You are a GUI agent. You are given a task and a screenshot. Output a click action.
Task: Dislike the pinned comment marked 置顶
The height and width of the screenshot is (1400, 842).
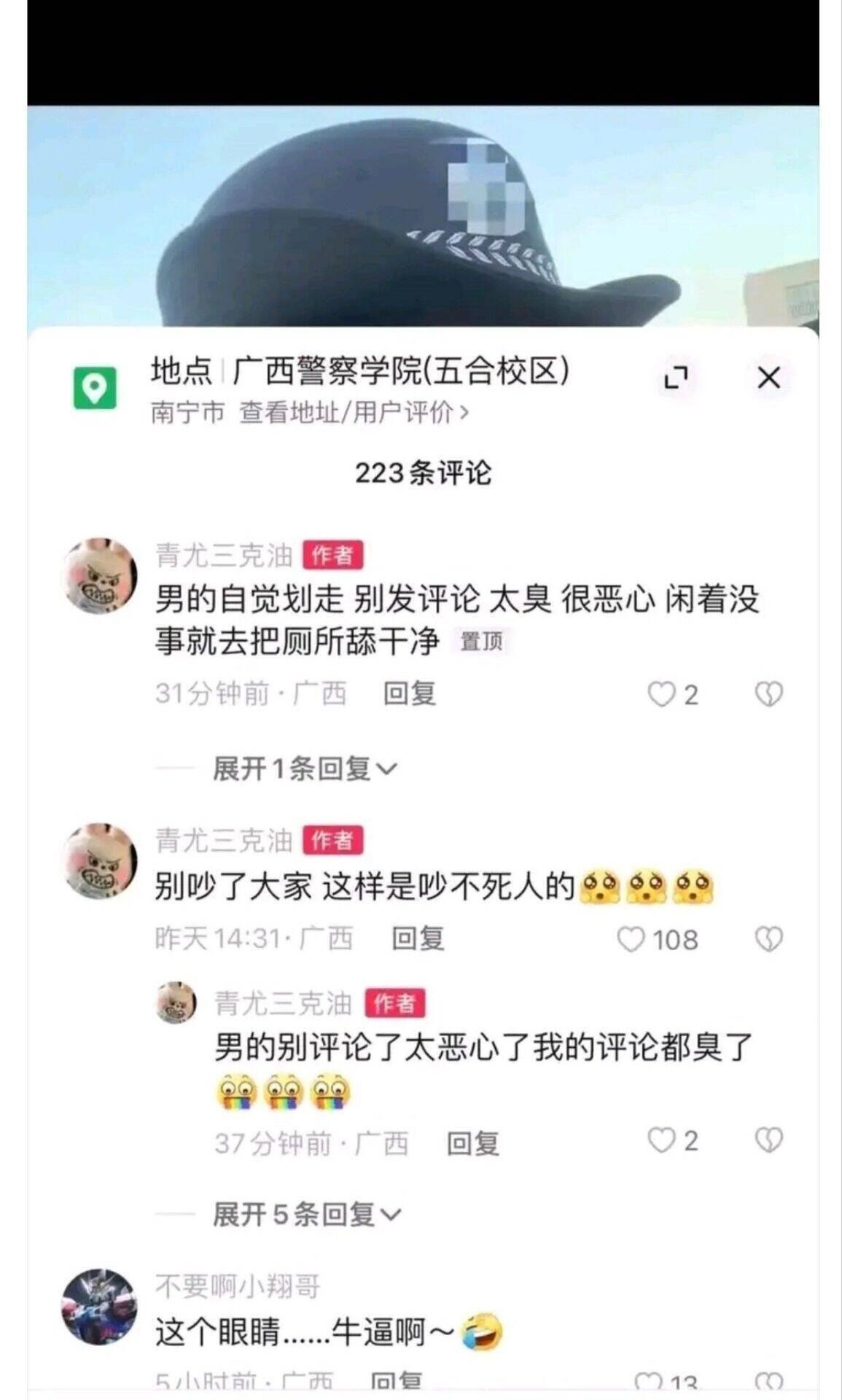[x=768, y=694]
